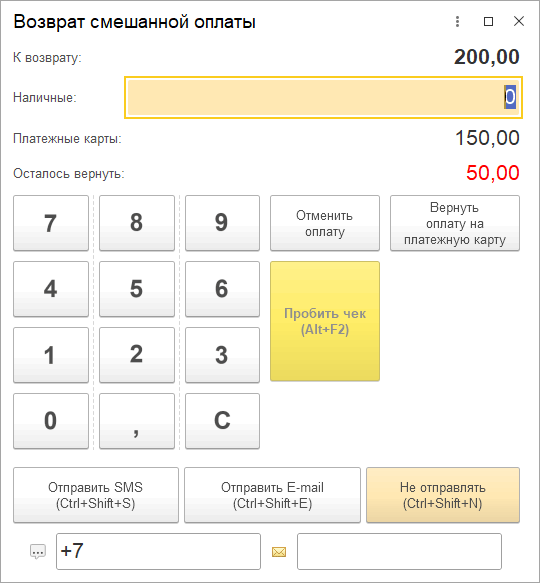The width and height of the screenshot is (540, 583).
Task: Enter digit 5 on the keypad
Action: coord(136,289)
